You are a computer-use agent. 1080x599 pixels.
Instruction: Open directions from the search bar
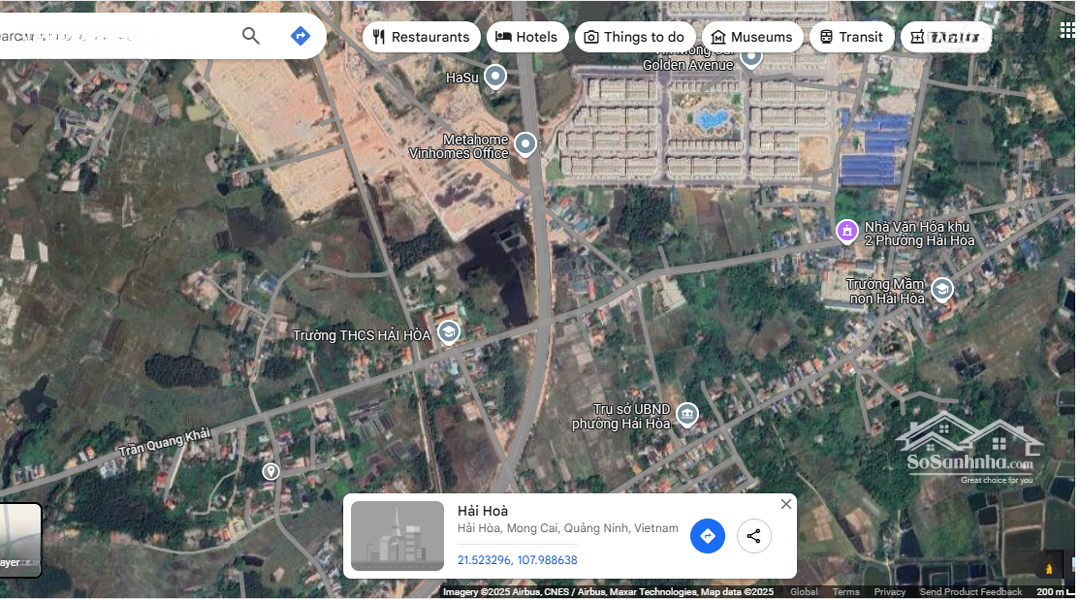[x=300, y=36]
